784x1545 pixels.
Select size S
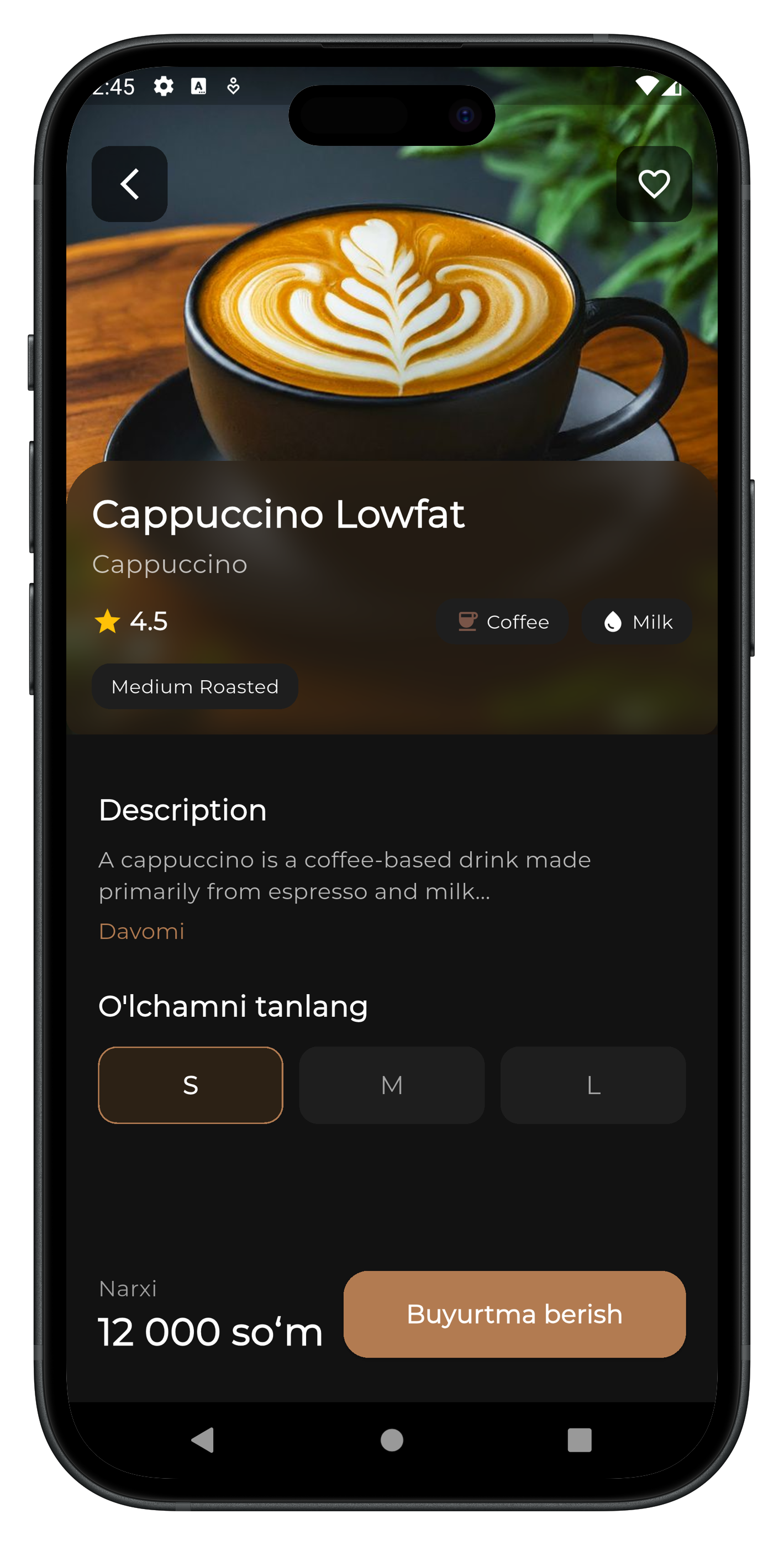click(190, 1084)
